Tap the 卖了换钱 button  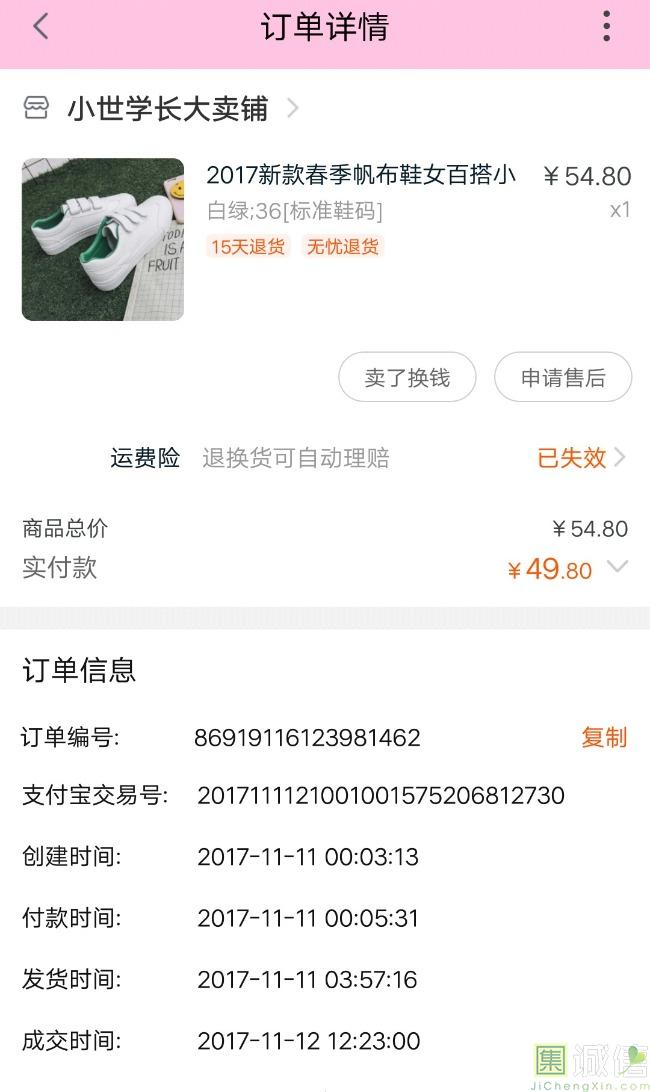[x=407, y=378]
